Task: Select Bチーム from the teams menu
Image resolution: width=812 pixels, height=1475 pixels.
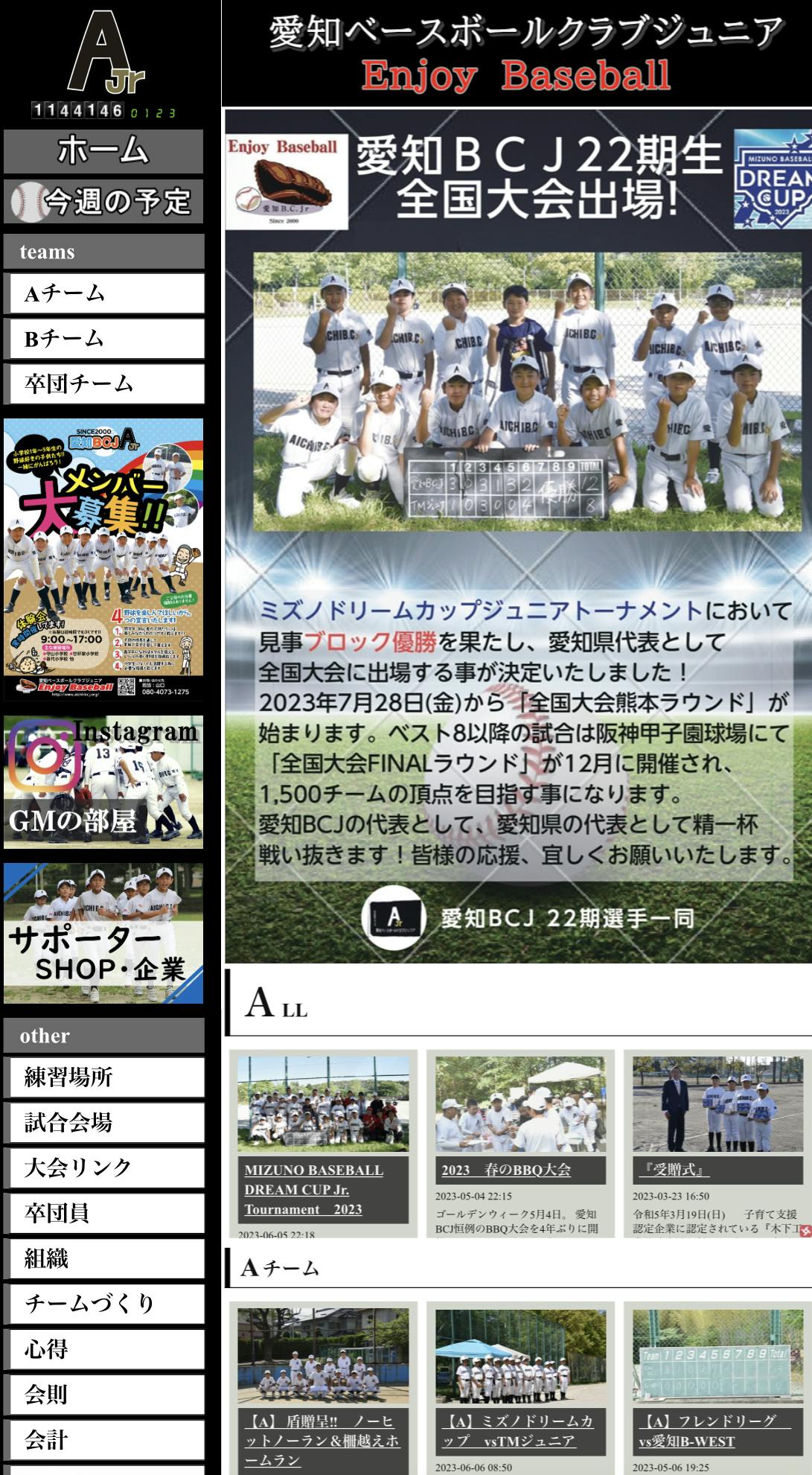Action: (106, 339)
